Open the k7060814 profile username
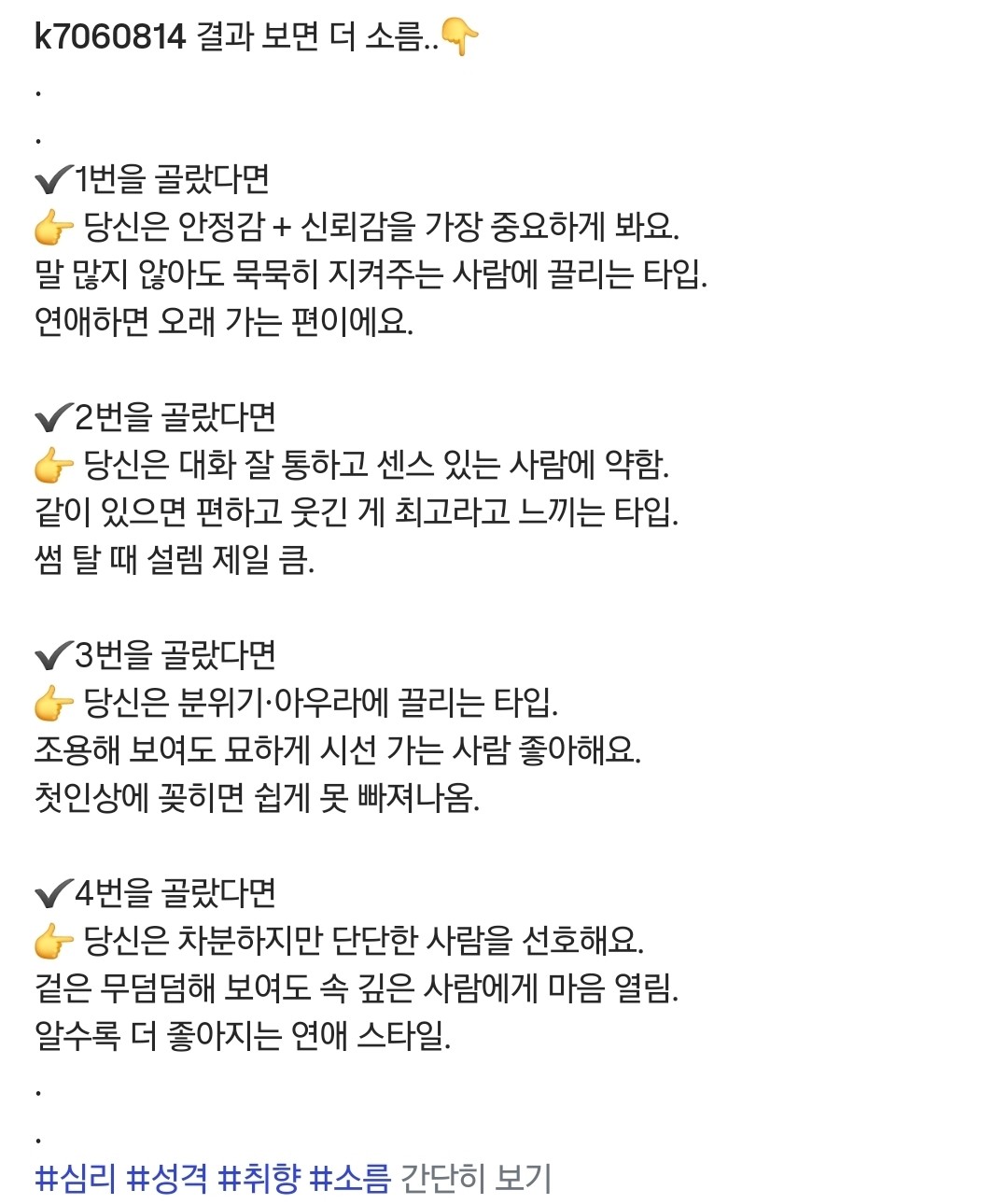The width and height of the screenshot is (1008, 1204). coord(110,36)
